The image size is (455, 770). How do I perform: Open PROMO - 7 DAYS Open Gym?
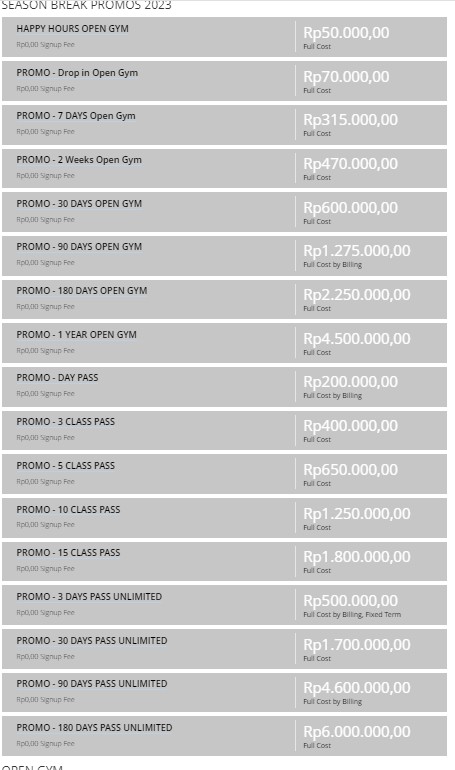tap(224, 125)
